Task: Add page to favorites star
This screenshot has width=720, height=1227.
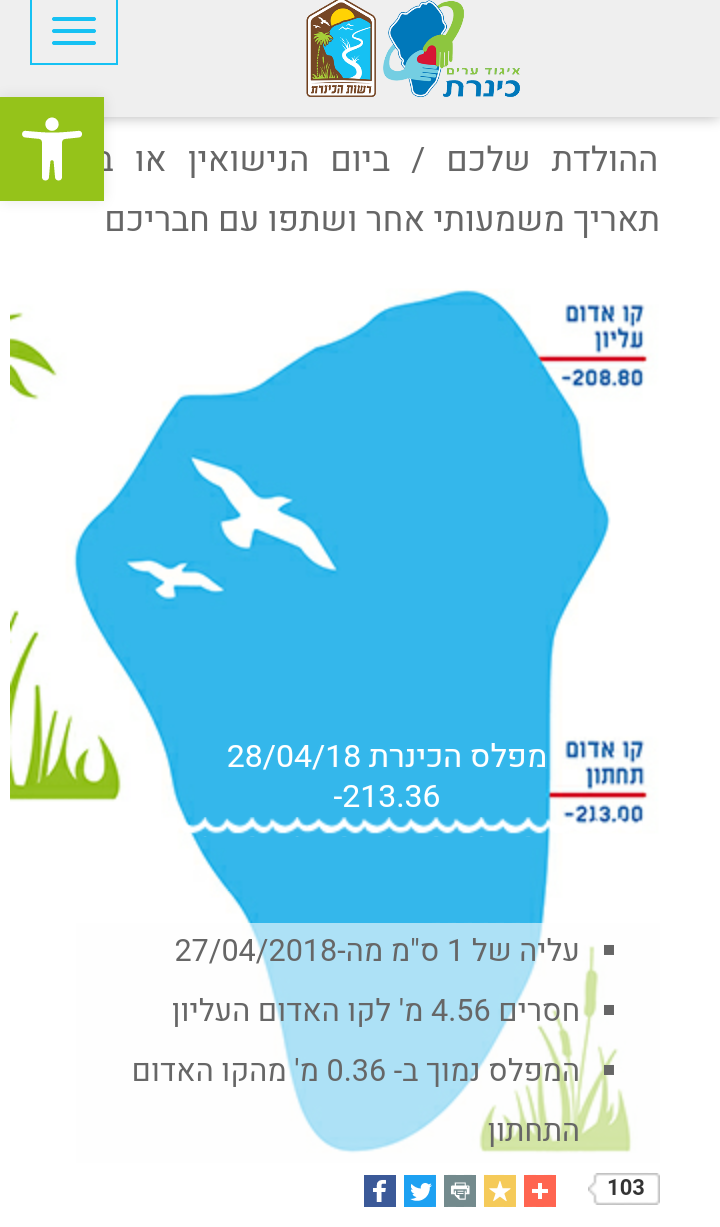Action: (x=500, y=1191)
